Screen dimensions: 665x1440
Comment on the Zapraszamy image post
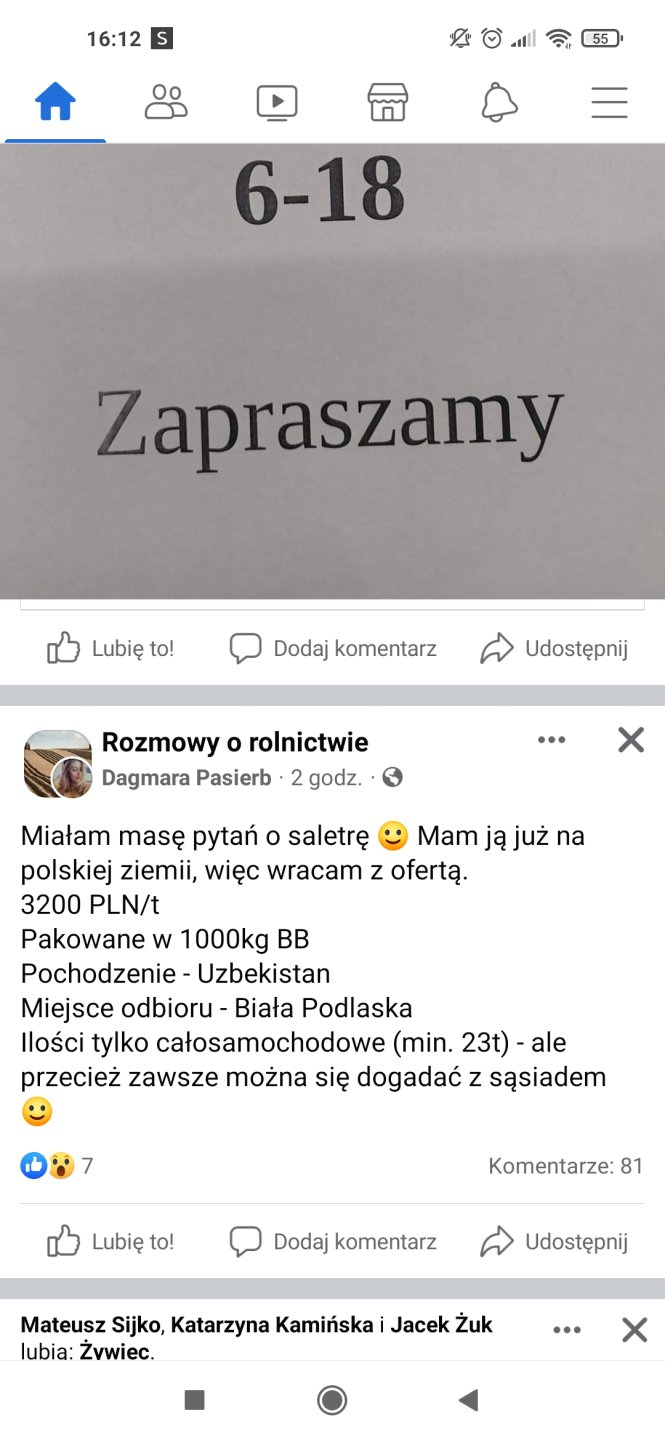(333, 648)
